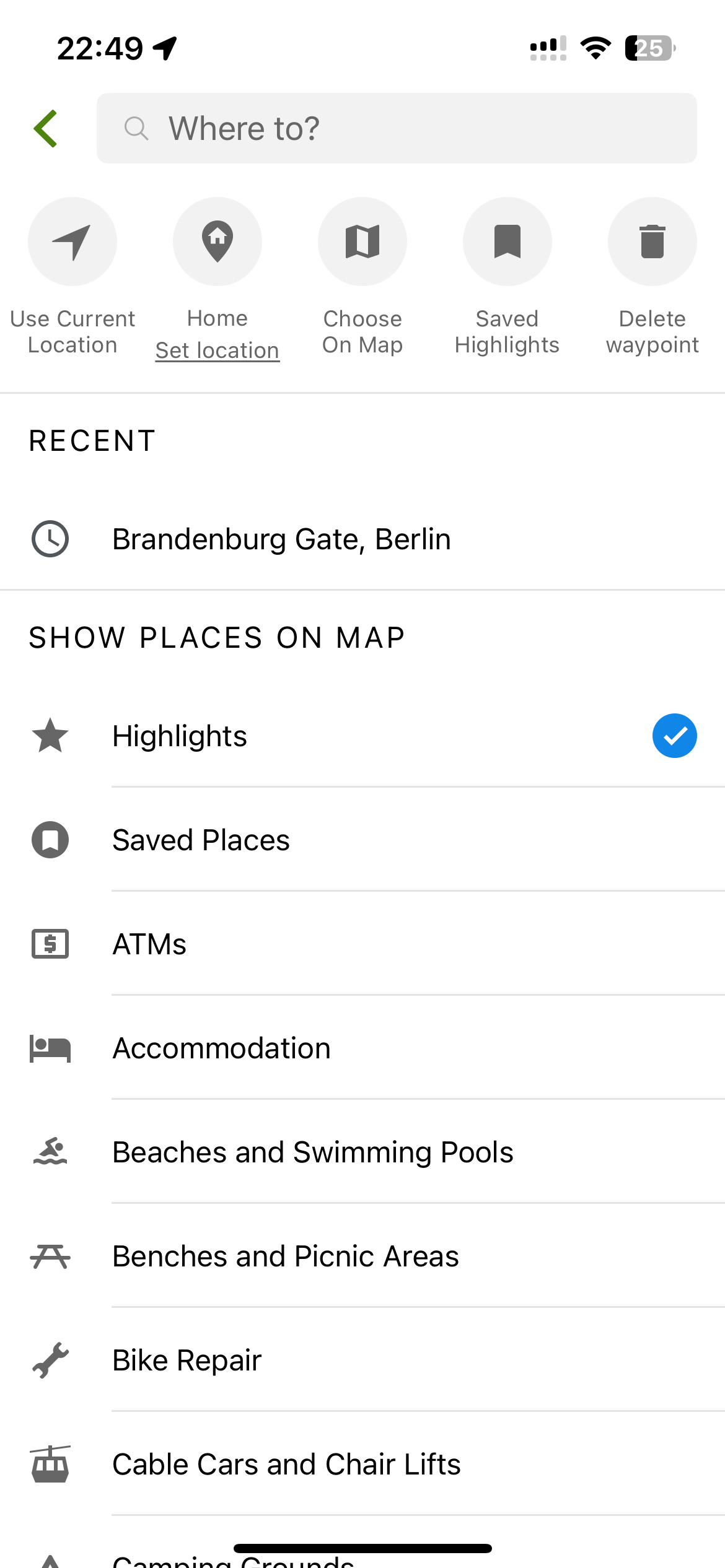
Task: Show Cable Cars and Chair Lifts
Action: 362,1464
